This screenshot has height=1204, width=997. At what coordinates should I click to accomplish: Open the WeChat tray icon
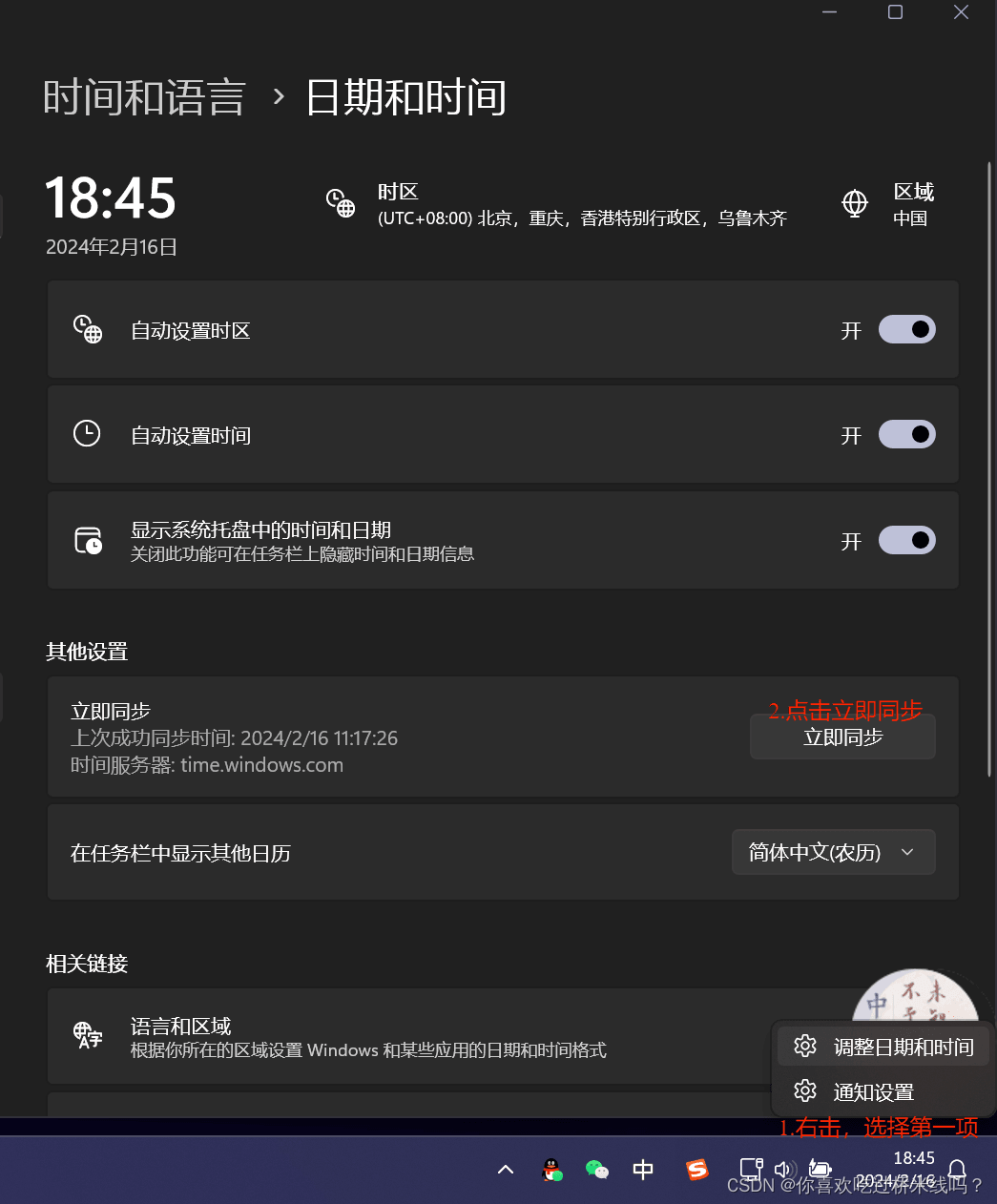point(597,1170)
